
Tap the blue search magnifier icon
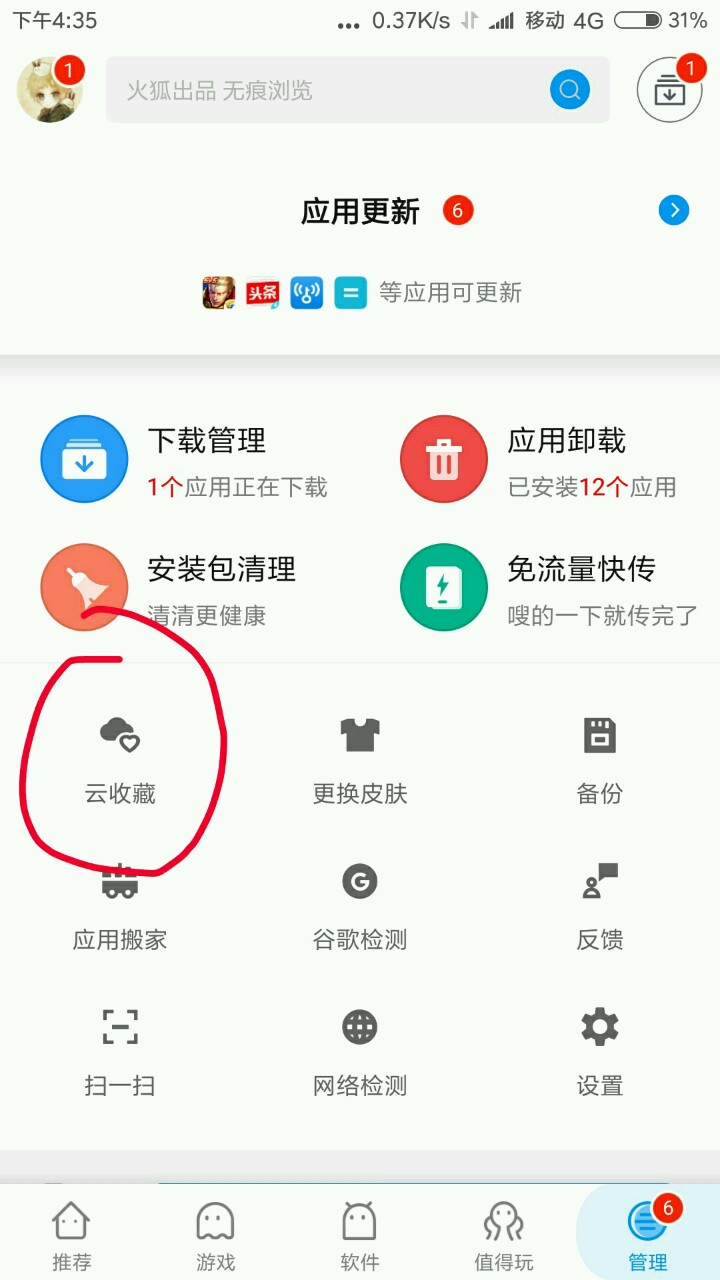pos(569,91)
